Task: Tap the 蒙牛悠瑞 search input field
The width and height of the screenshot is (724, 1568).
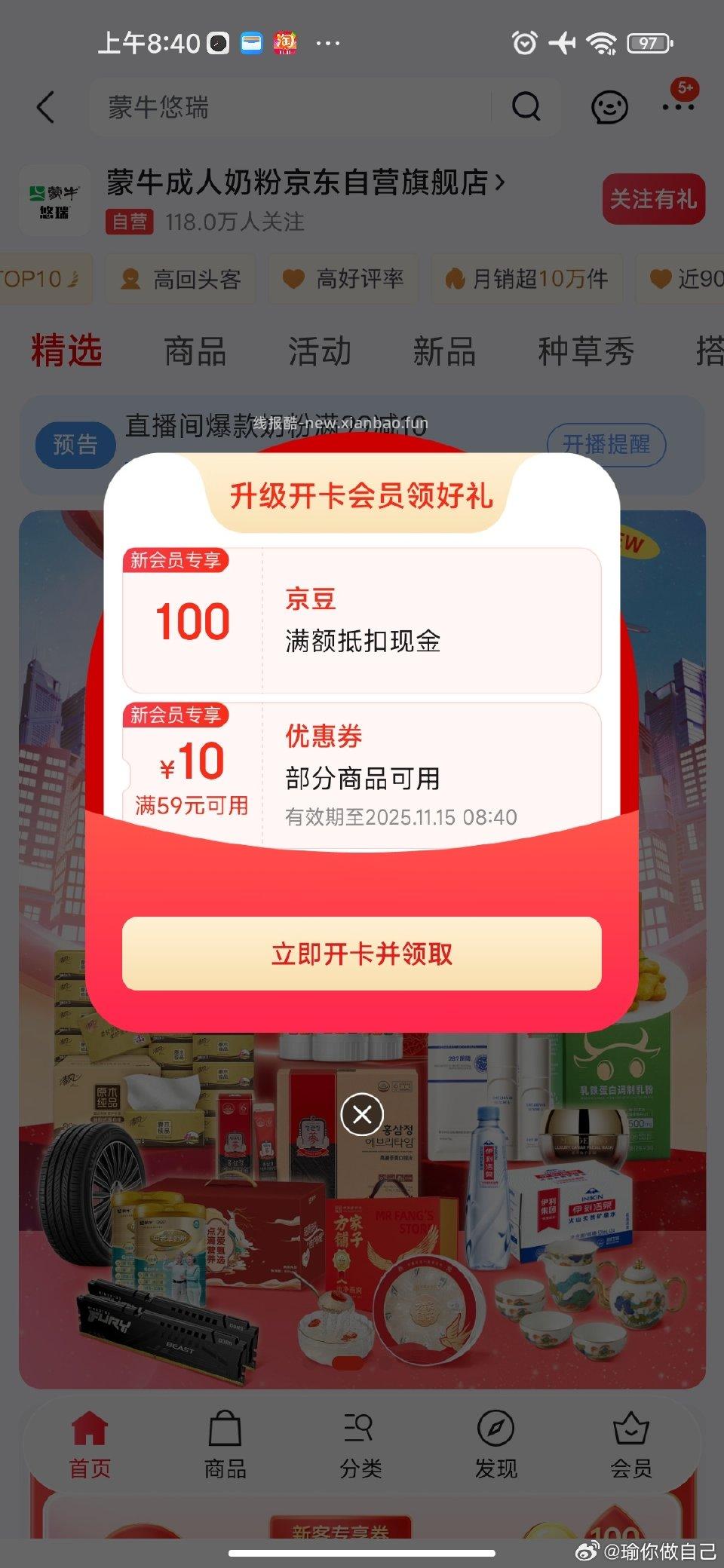Action: pyautogui.click(x=287, y=107)
